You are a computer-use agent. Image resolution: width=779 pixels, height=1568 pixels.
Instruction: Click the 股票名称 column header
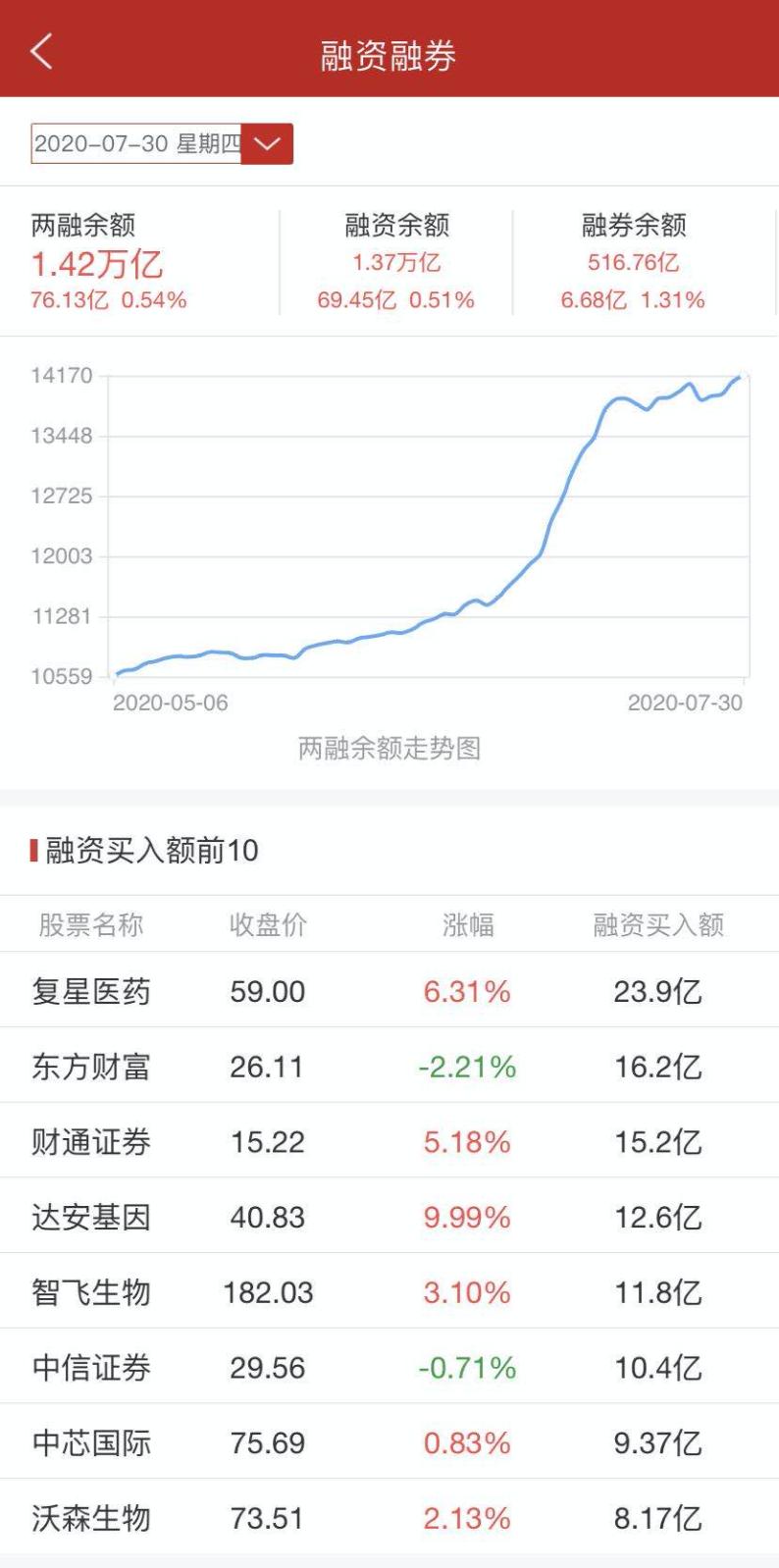pyautogui.click(x=90, y=923)
